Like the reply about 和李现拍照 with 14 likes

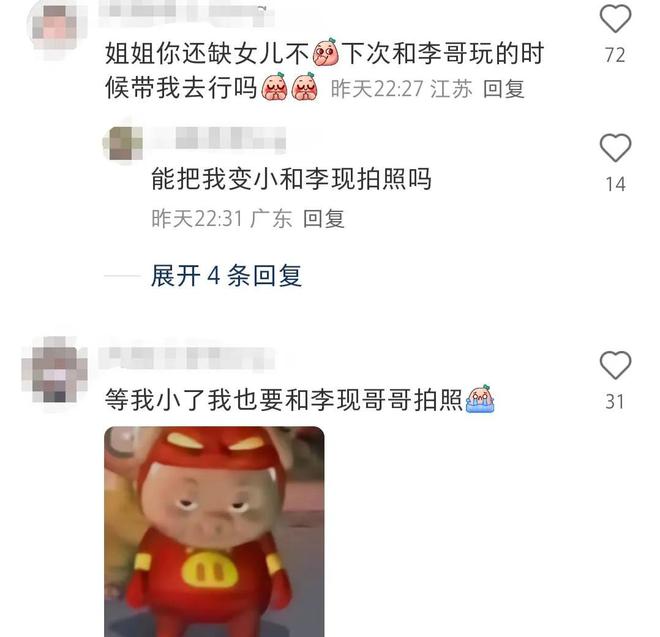pos(615,149)
